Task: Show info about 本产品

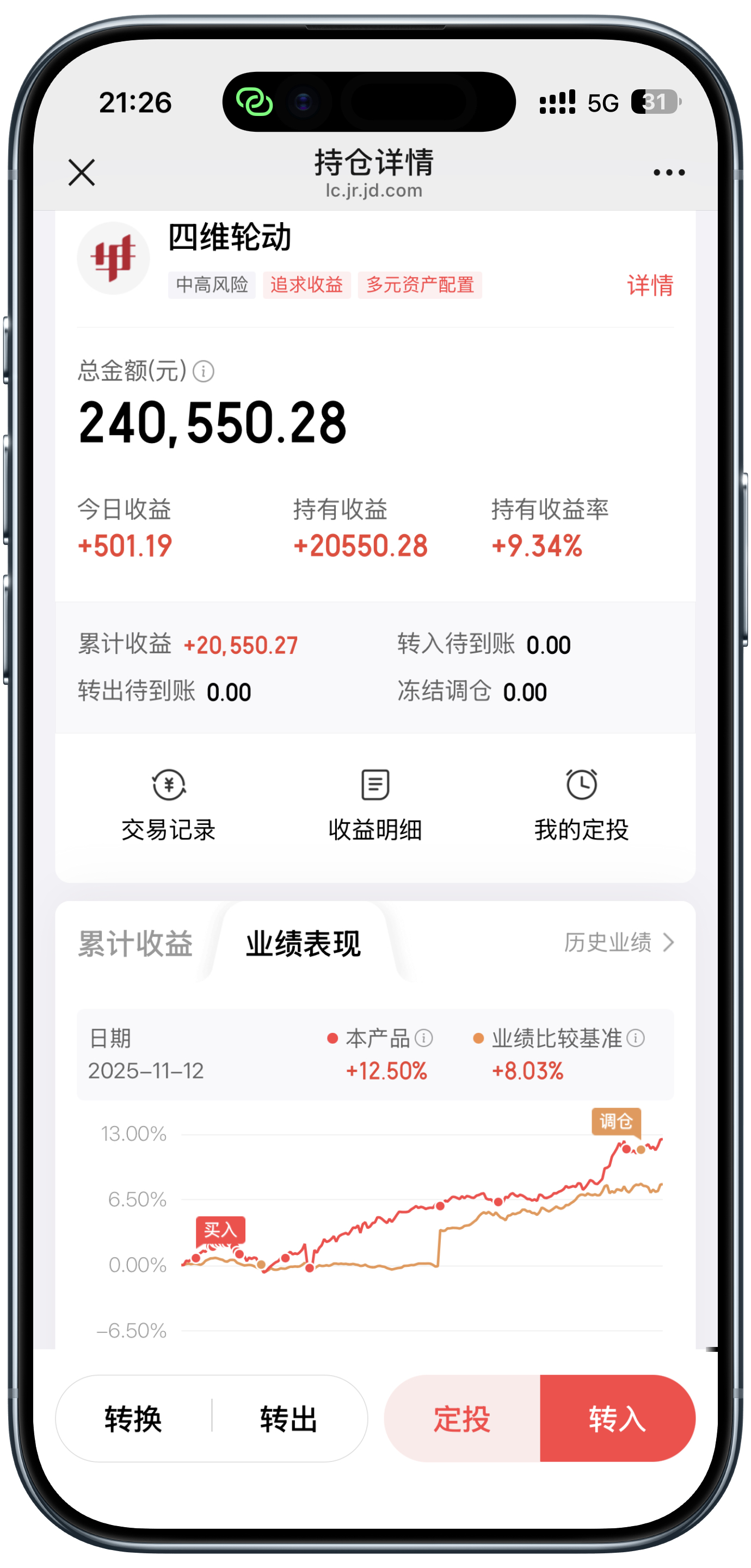Action: coord(423,1038)
